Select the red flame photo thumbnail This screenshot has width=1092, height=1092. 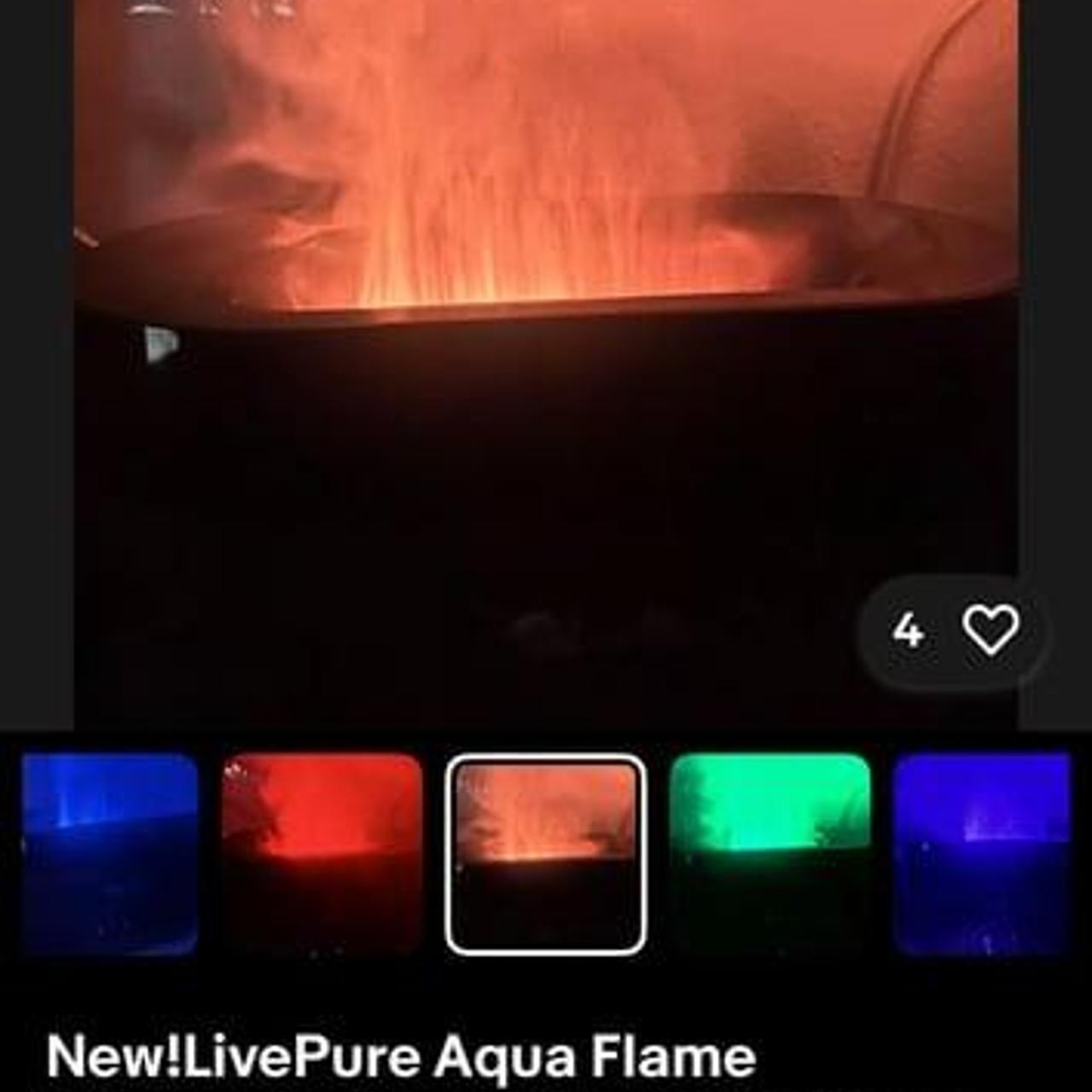point(322,854)
